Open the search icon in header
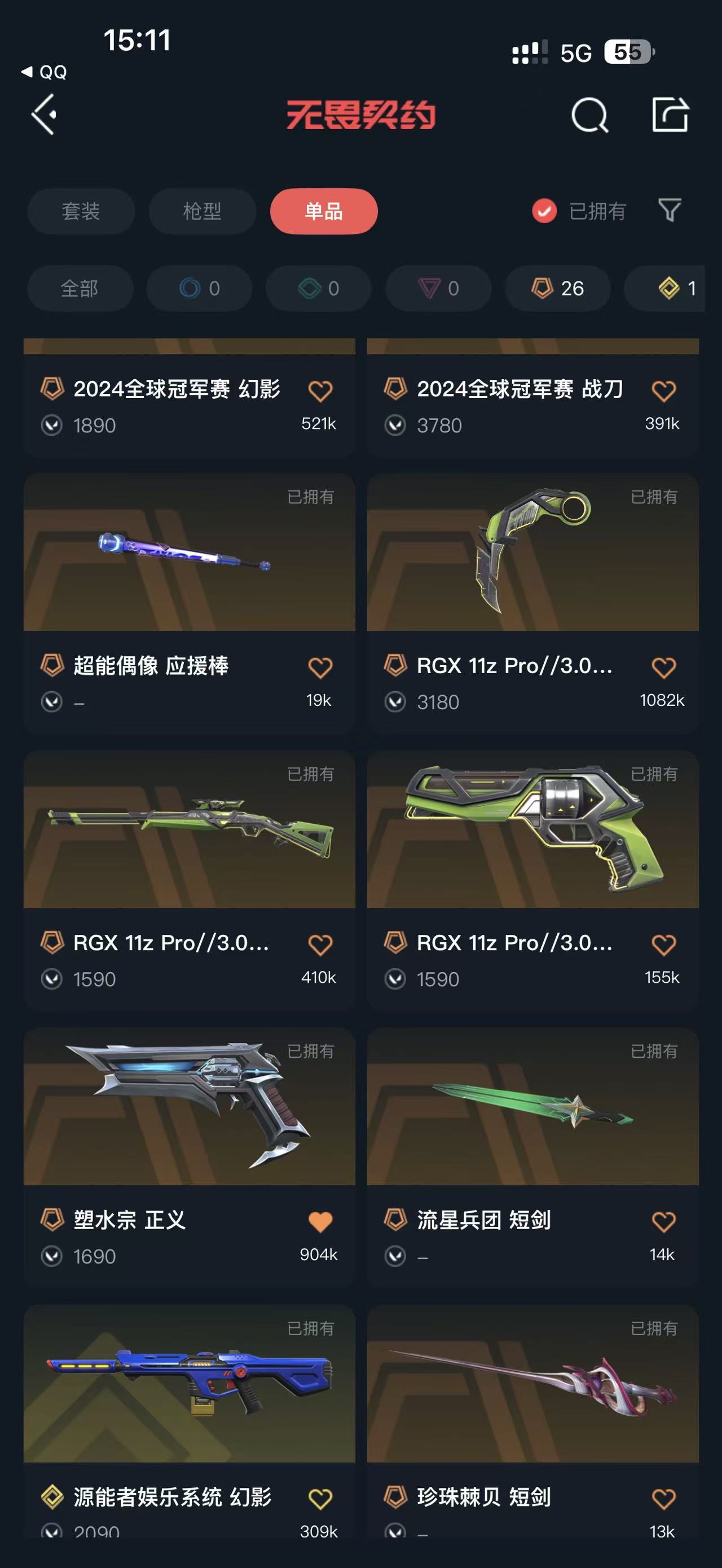This screenshot has width=722, height=1568. (x=589, y=114)
